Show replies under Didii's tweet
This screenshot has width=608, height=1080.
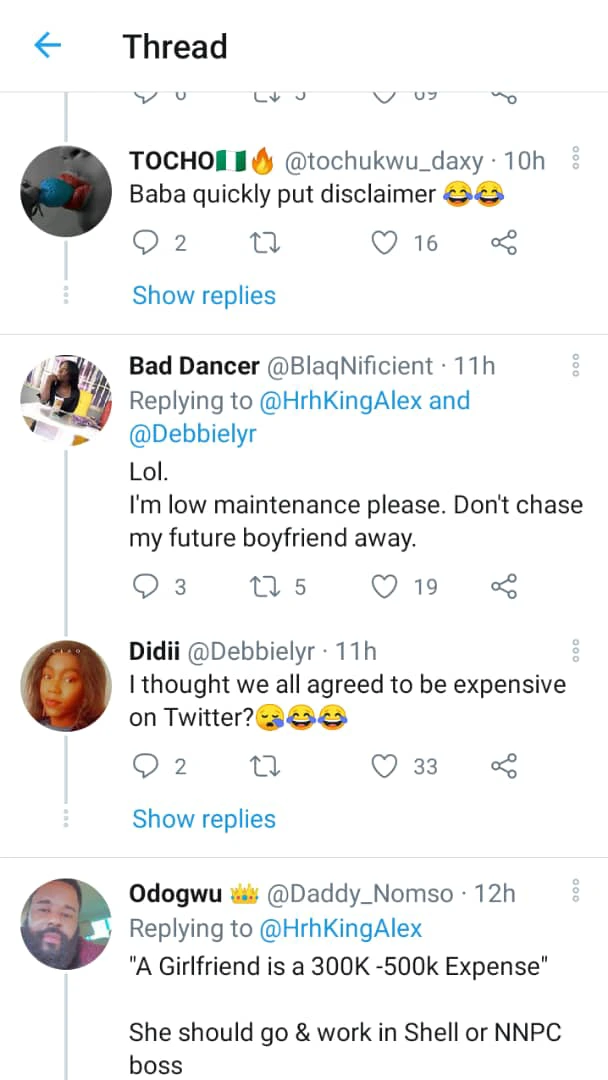[x=204, y=819]
